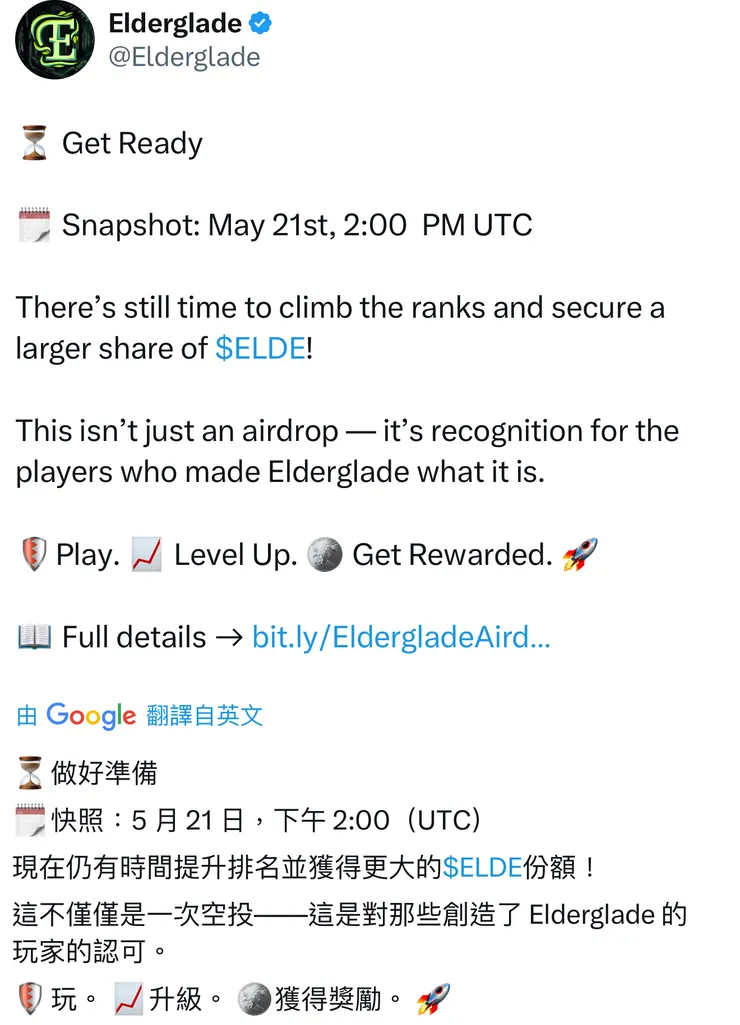Open the bit.ly/EldergladeAird… link
Screen dimensions: 740x1025
point(401,637)
